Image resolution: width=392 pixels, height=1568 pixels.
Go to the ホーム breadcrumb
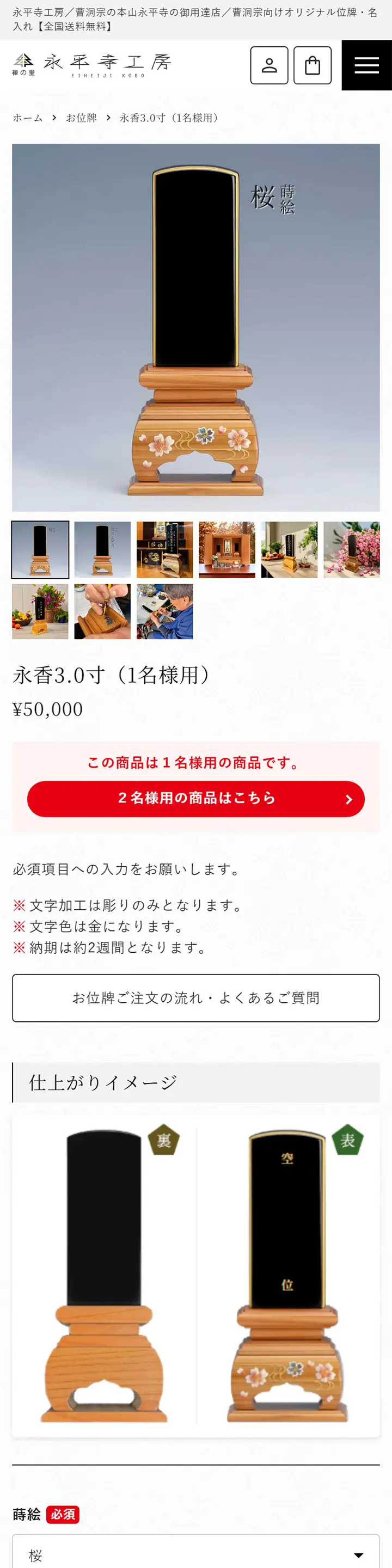click(28, 118)
